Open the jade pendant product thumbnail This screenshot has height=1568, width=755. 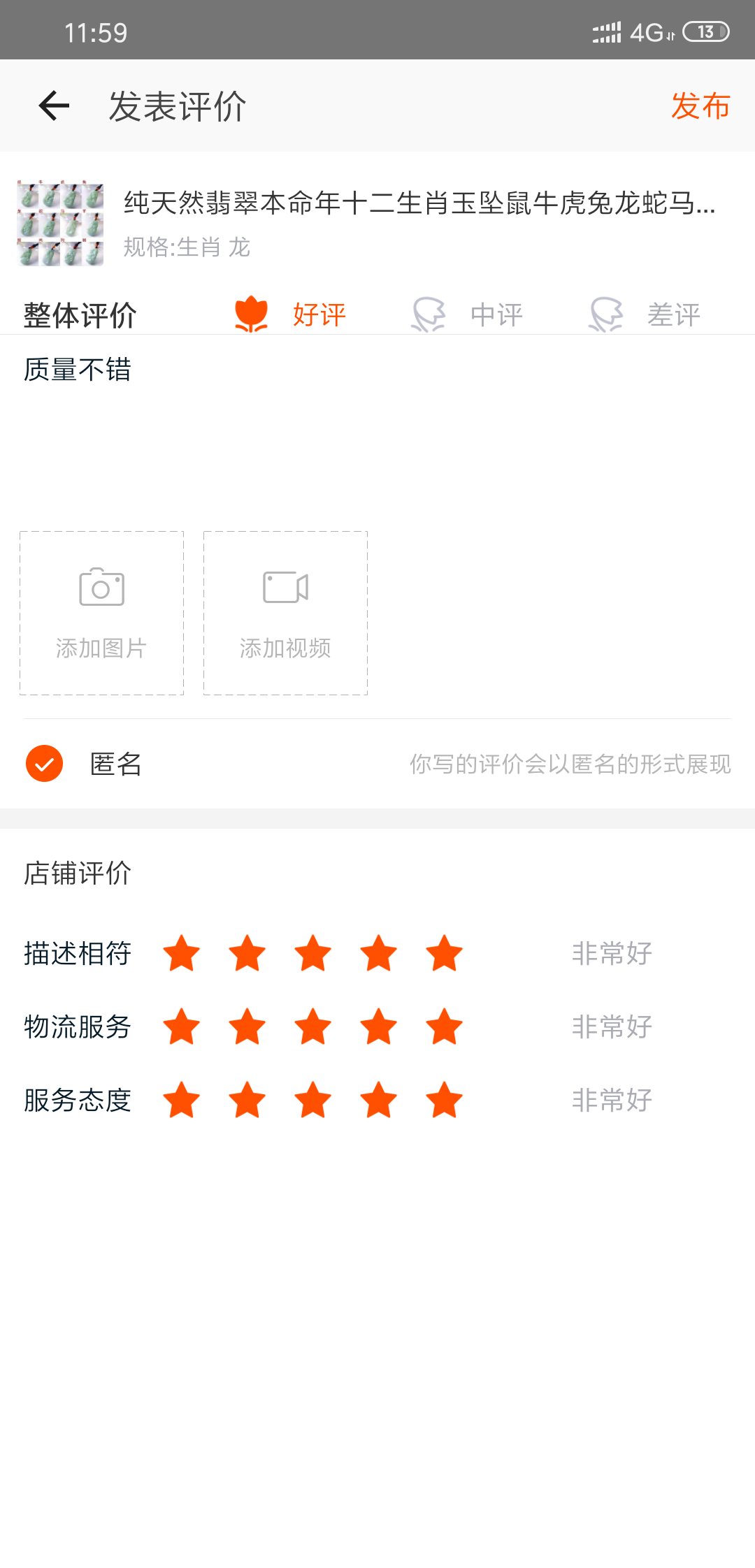[x=61, y=223]
